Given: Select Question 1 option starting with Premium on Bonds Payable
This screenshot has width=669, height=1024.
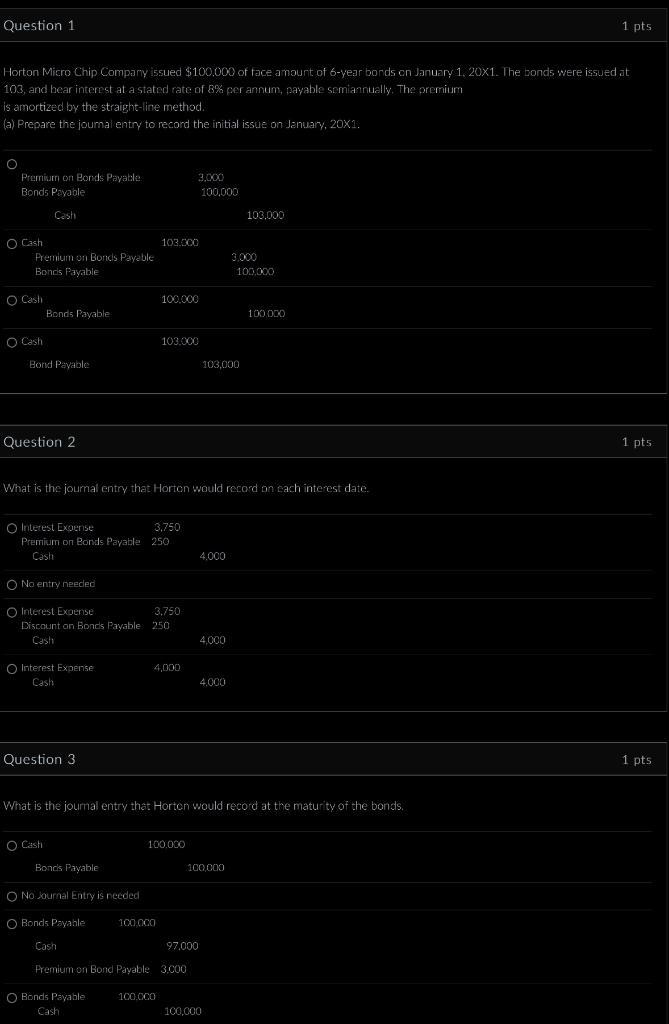Looking at the screenshot, I should (x=11, y=163).
